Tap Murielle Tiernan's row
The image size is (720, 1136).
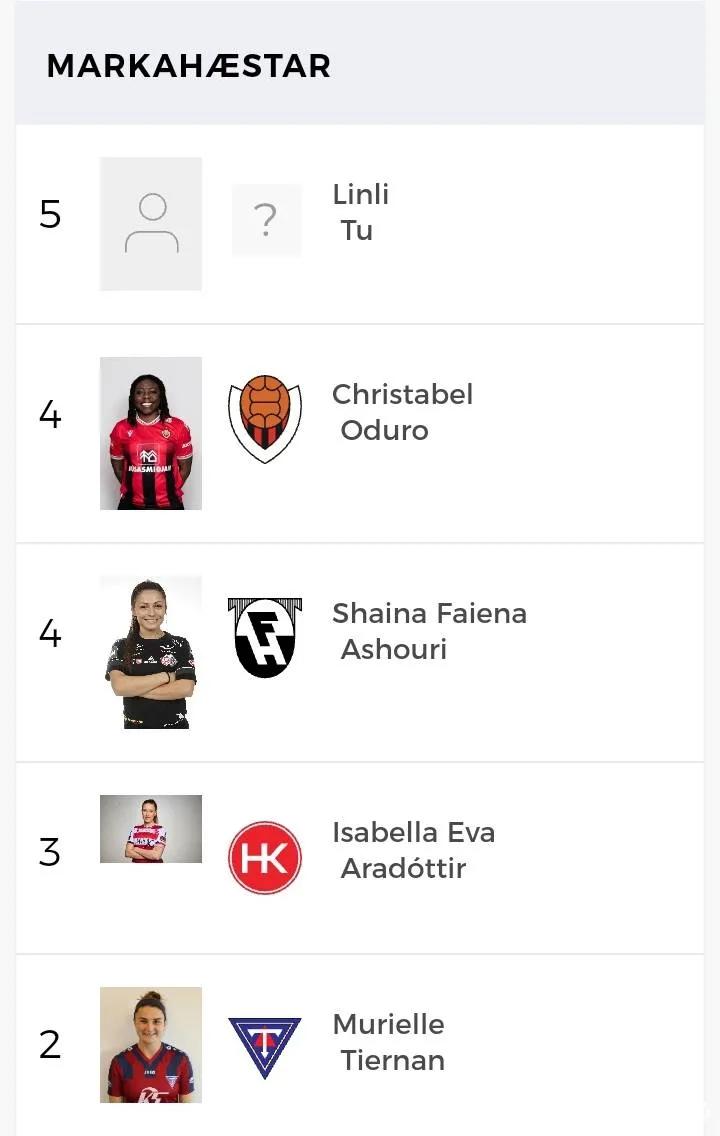click(388, 1042)
